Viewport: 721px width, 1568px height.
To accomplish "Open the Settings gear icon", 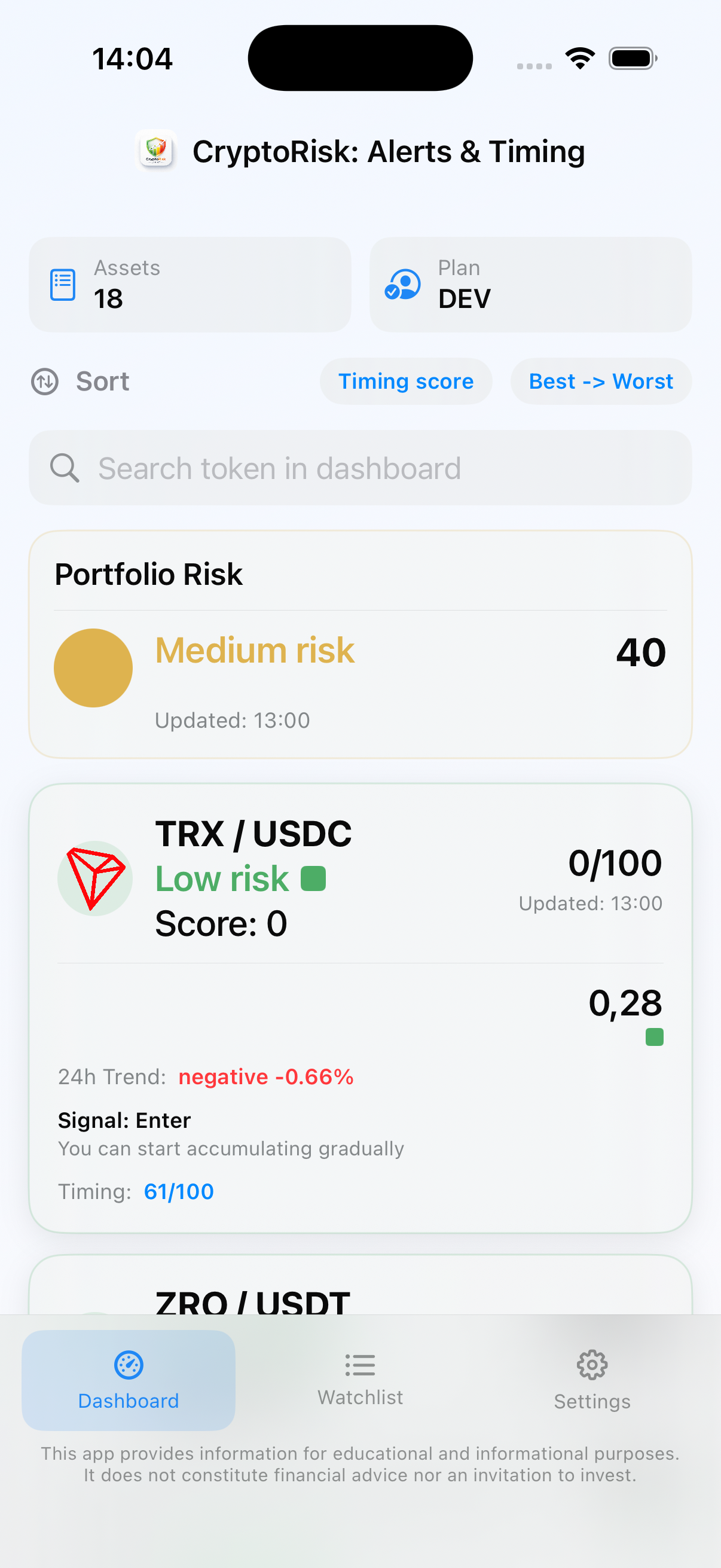I will click(x=591, y=1365).
